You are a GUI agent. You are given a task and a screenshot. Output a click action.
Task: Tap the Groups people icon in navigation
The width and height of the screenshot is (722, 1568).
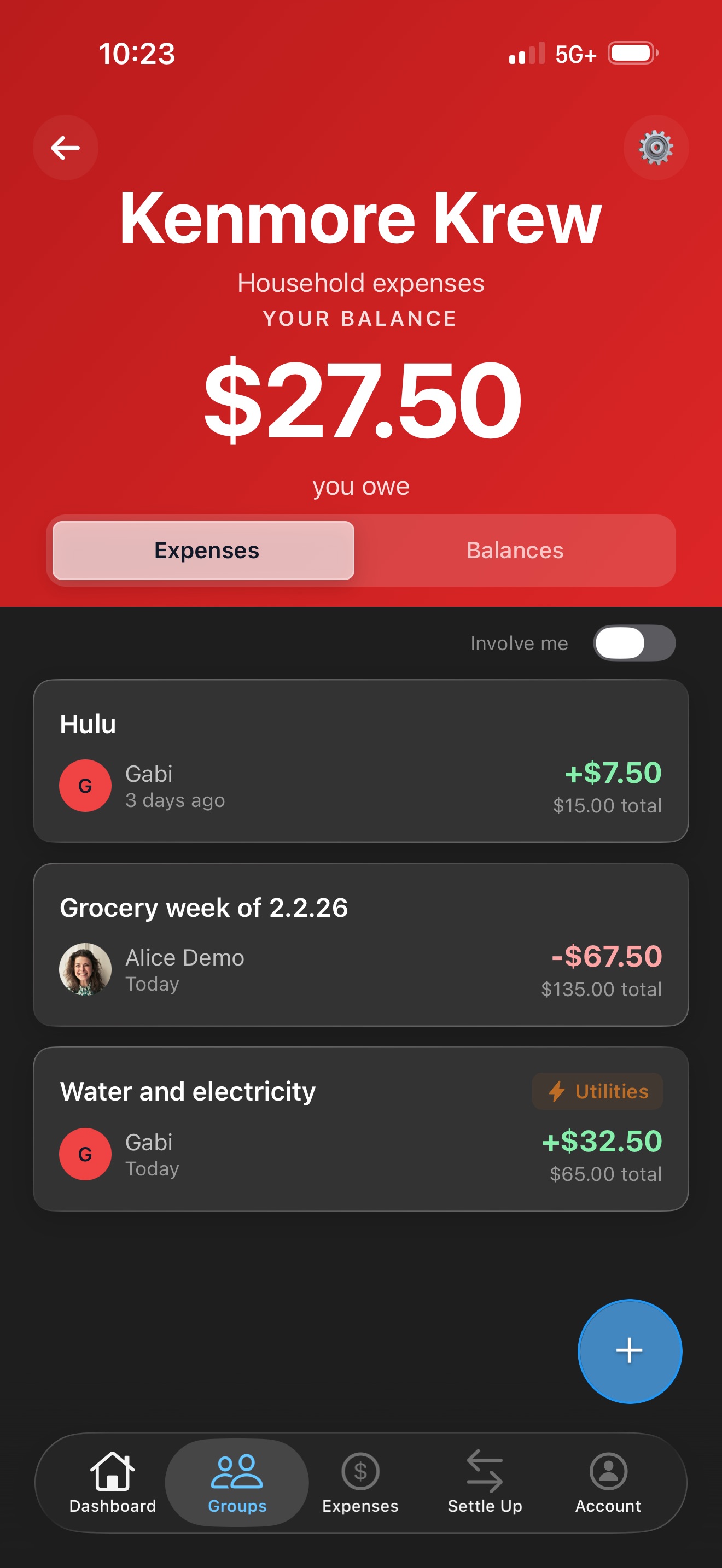(x=236, y=1468)
